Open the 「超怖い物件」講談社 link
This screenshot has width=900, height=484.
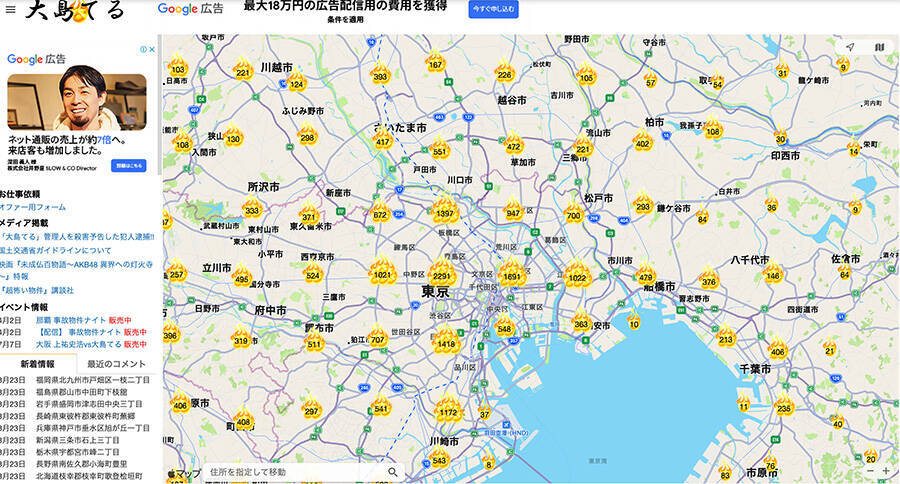[x=42, y=290]
